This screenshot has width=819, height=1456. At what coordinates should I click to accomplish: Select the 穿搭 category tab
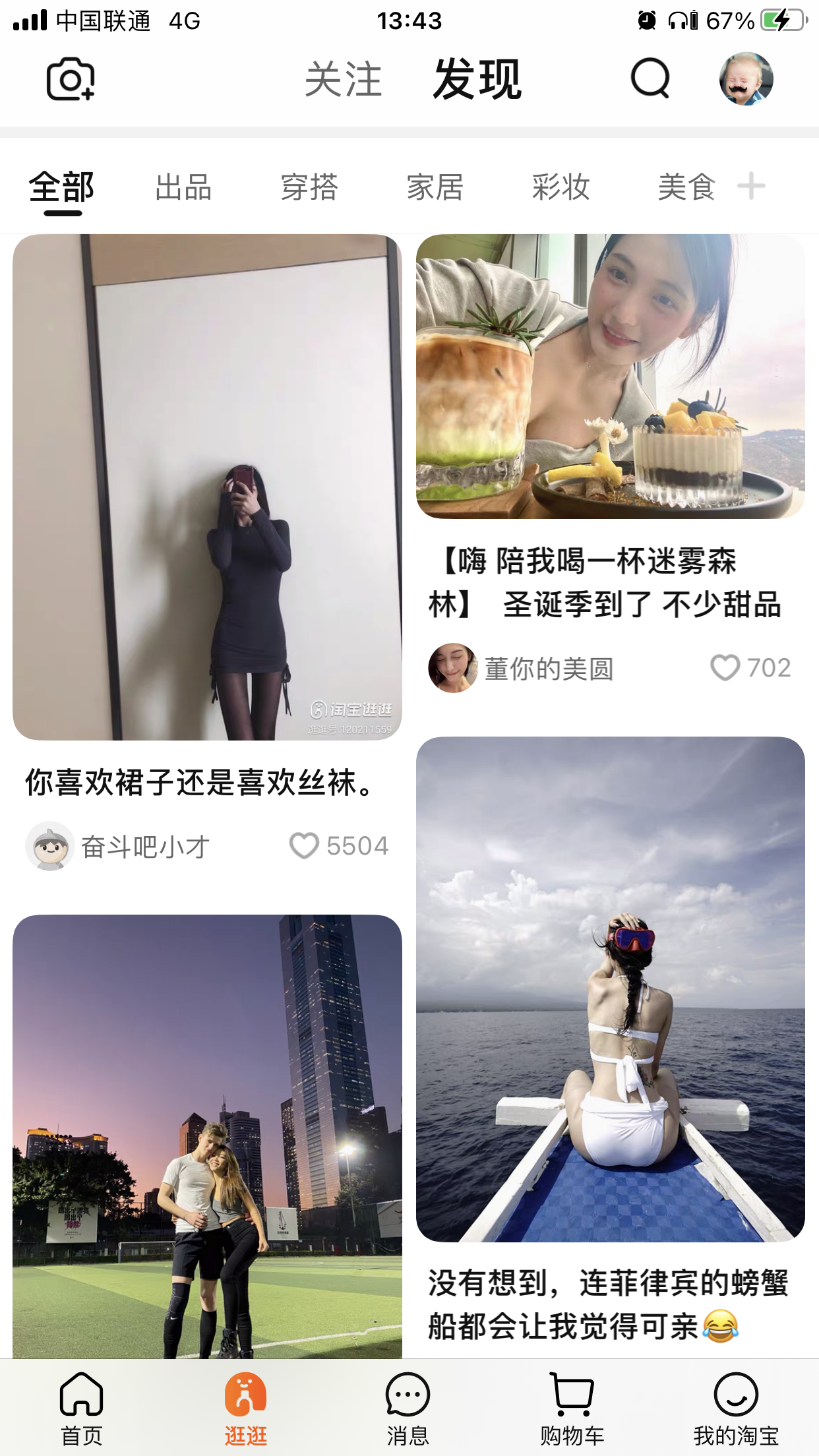(x=309, y=187)
